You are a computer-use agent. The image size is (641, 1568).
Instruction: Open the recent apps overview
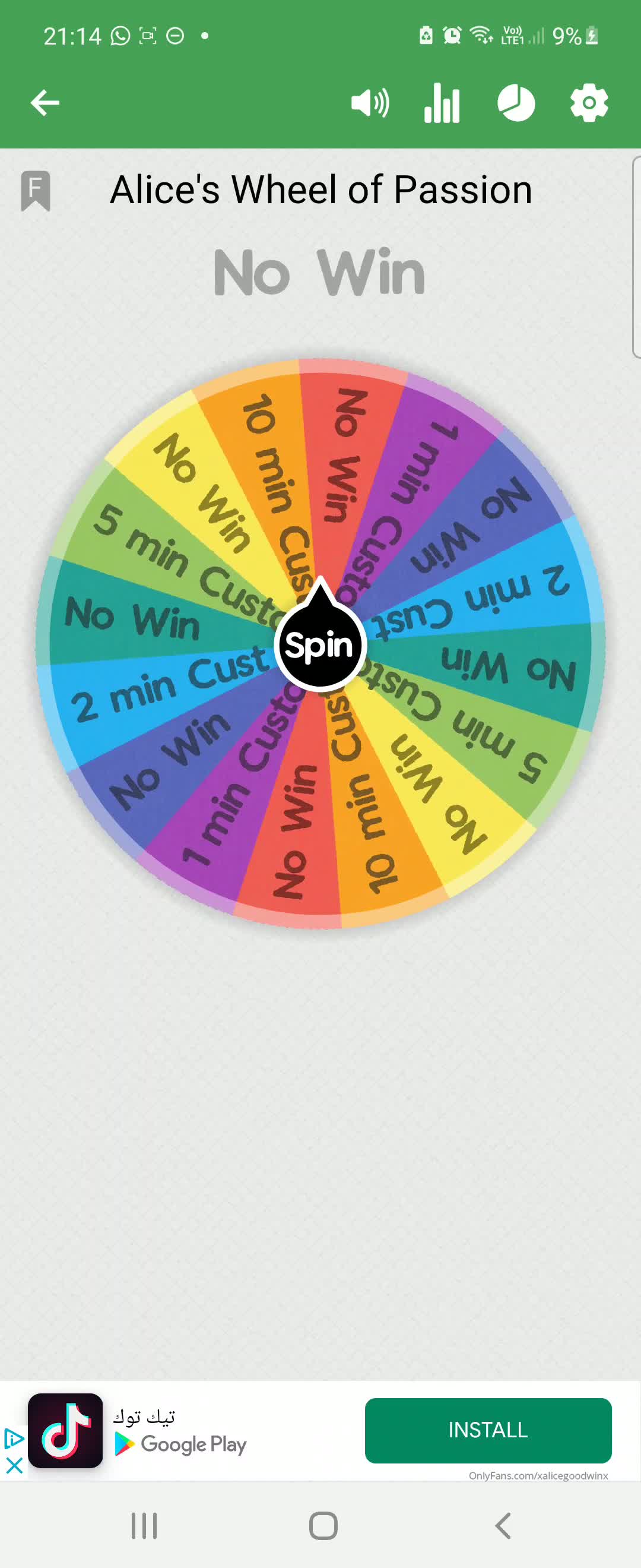click(x=144, y=1525)
